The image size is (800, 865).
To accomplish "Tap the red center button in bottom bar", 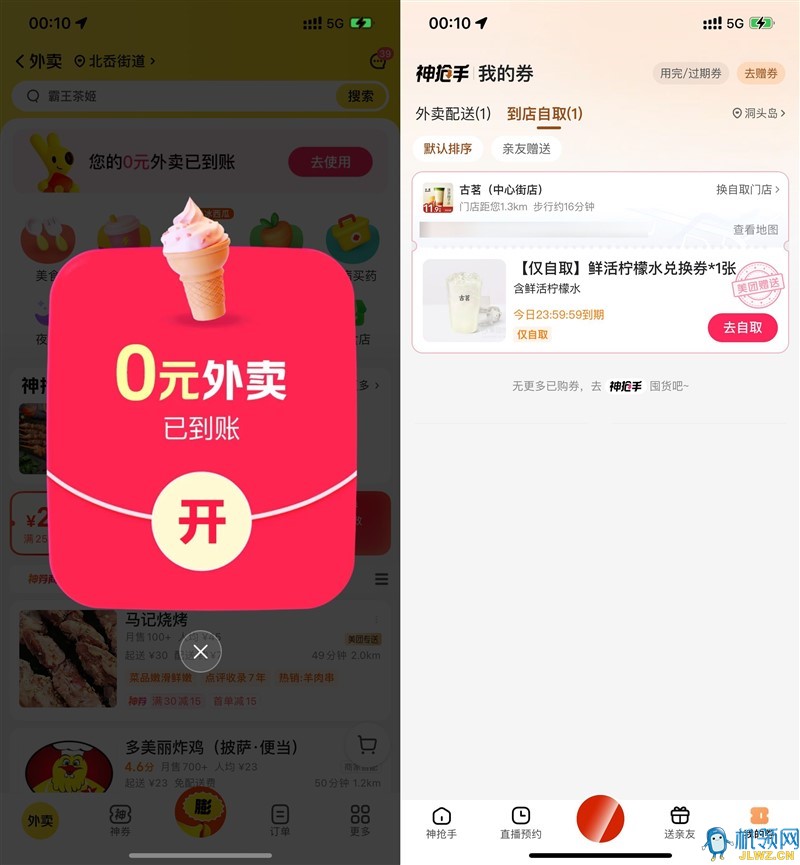I will point(600,820).
